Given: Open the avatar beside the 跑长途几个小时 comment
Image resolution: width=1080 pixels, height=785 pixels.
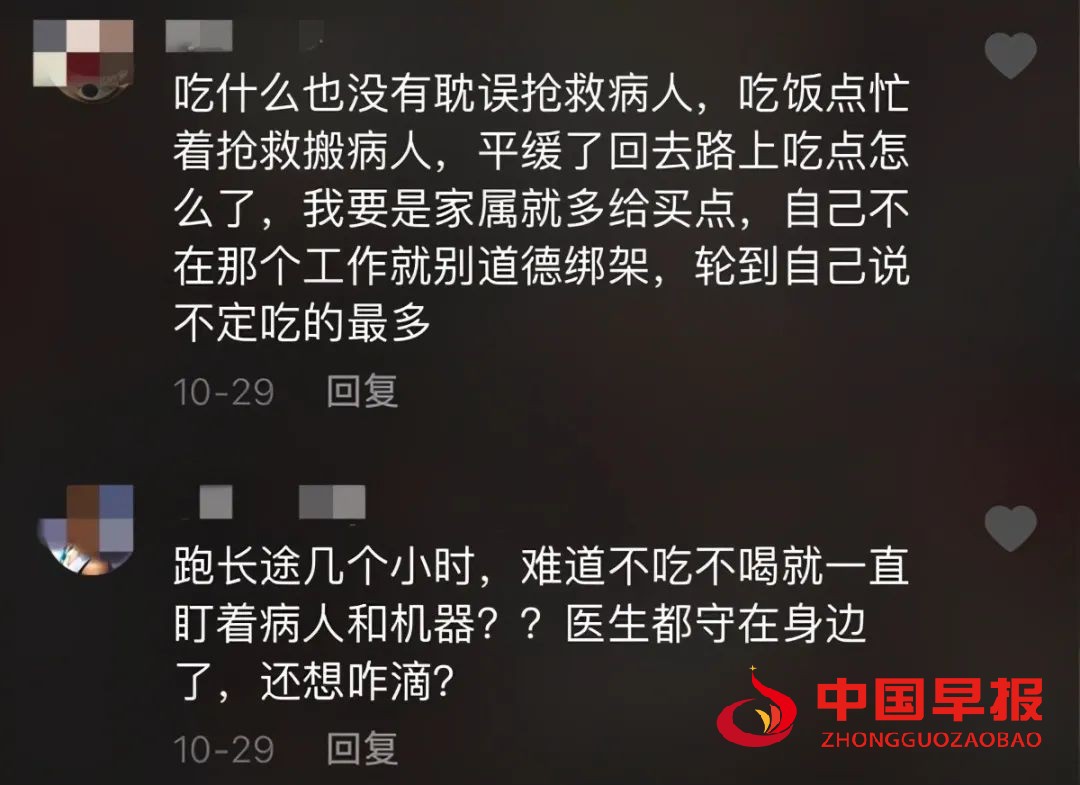Looking at the screenshot, I should coord(85,529).
